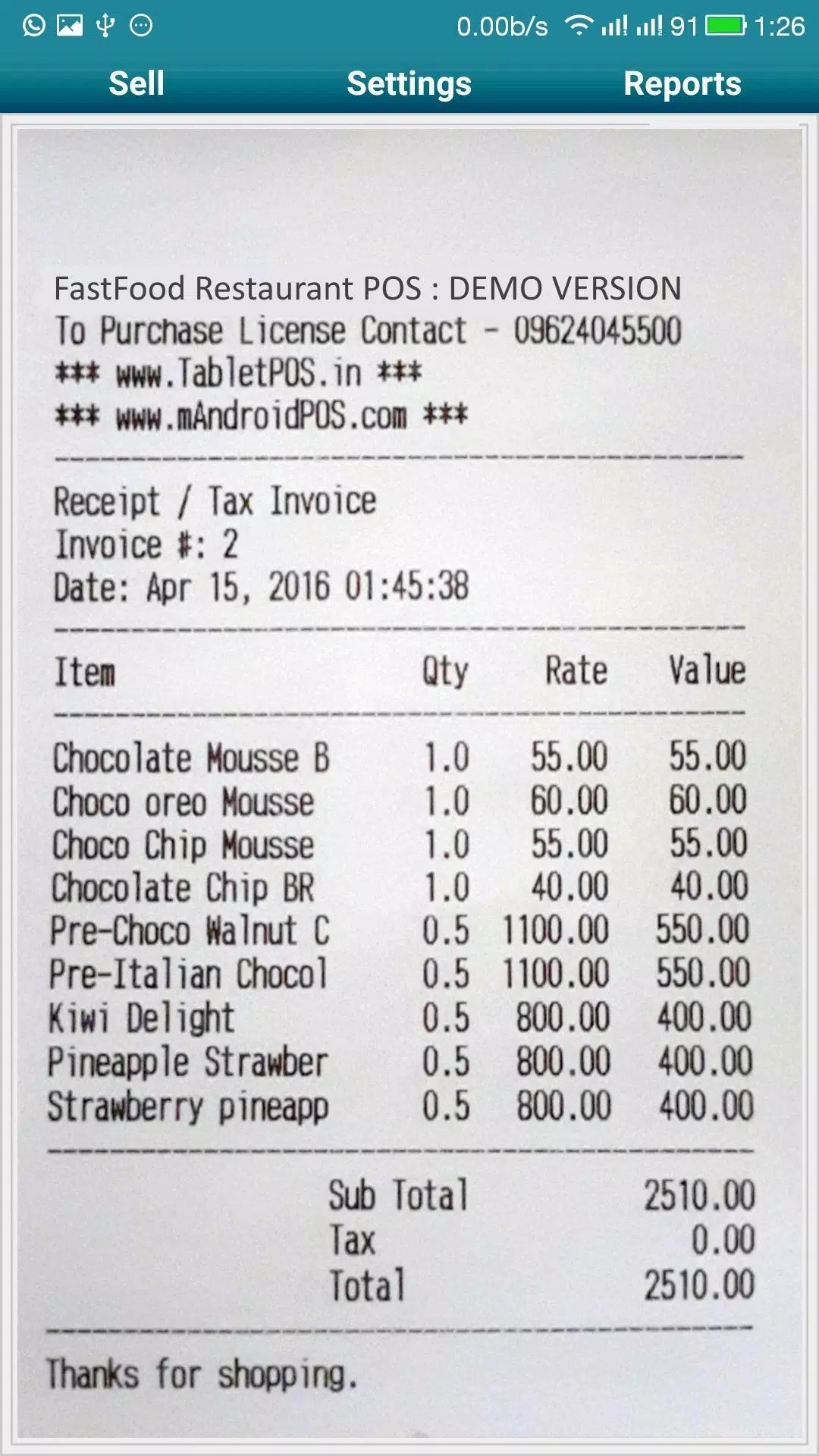Switch to the Sell tab

click(136, 83)
